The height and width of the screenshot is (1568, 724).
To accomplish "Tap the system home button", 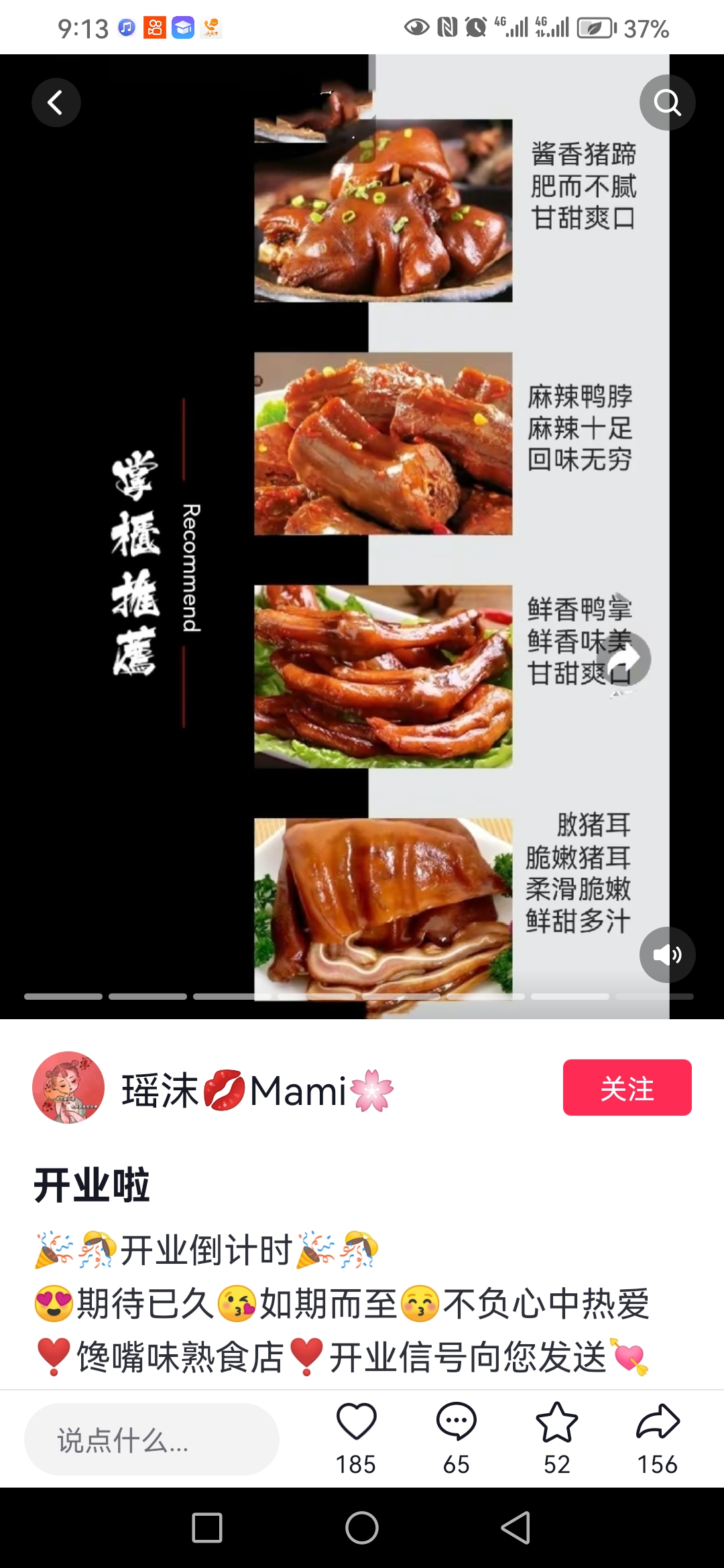I will tap(362, 1528).
